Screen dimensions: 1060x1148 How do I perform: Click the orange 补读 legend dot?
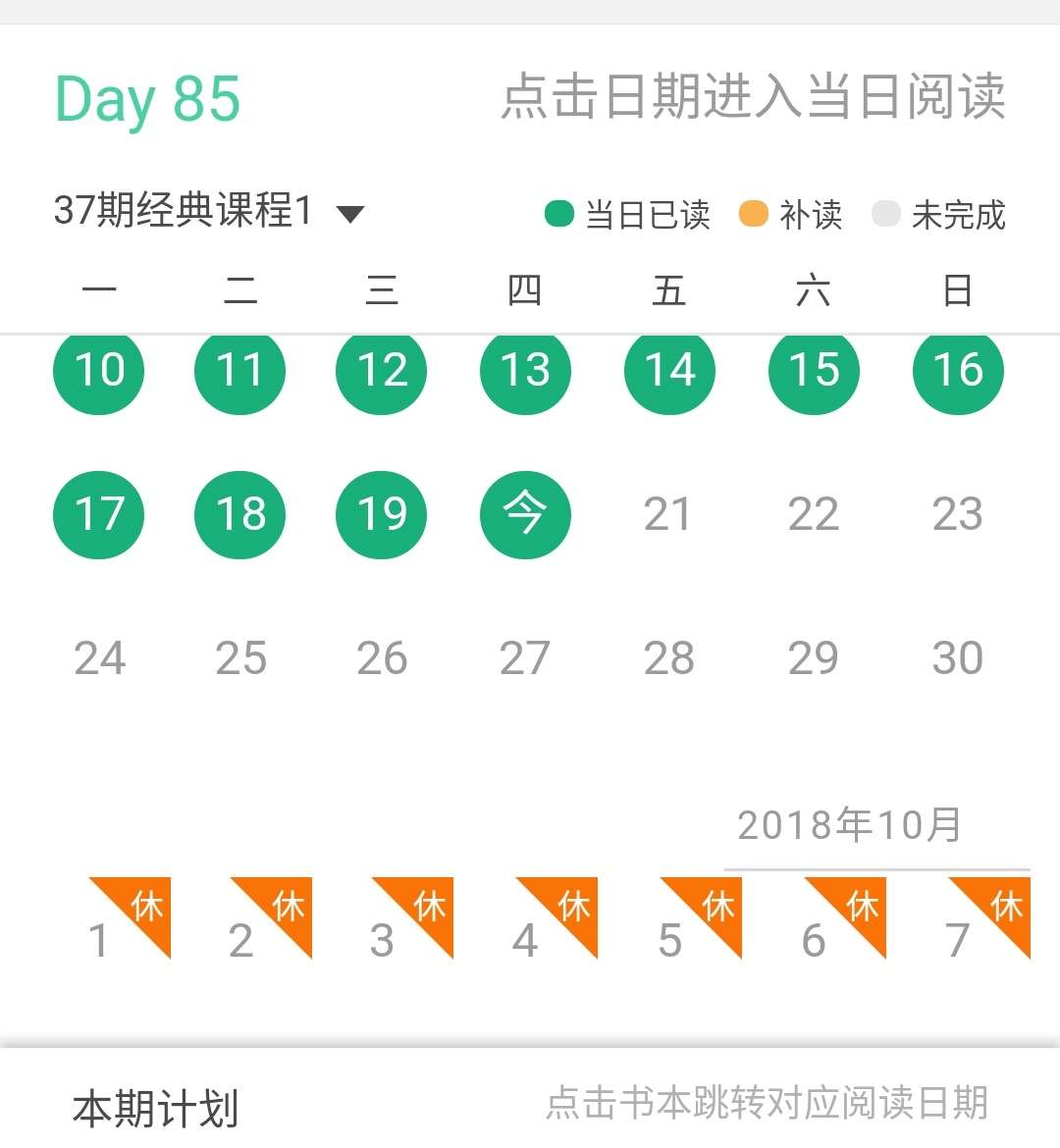coord(754,213)
